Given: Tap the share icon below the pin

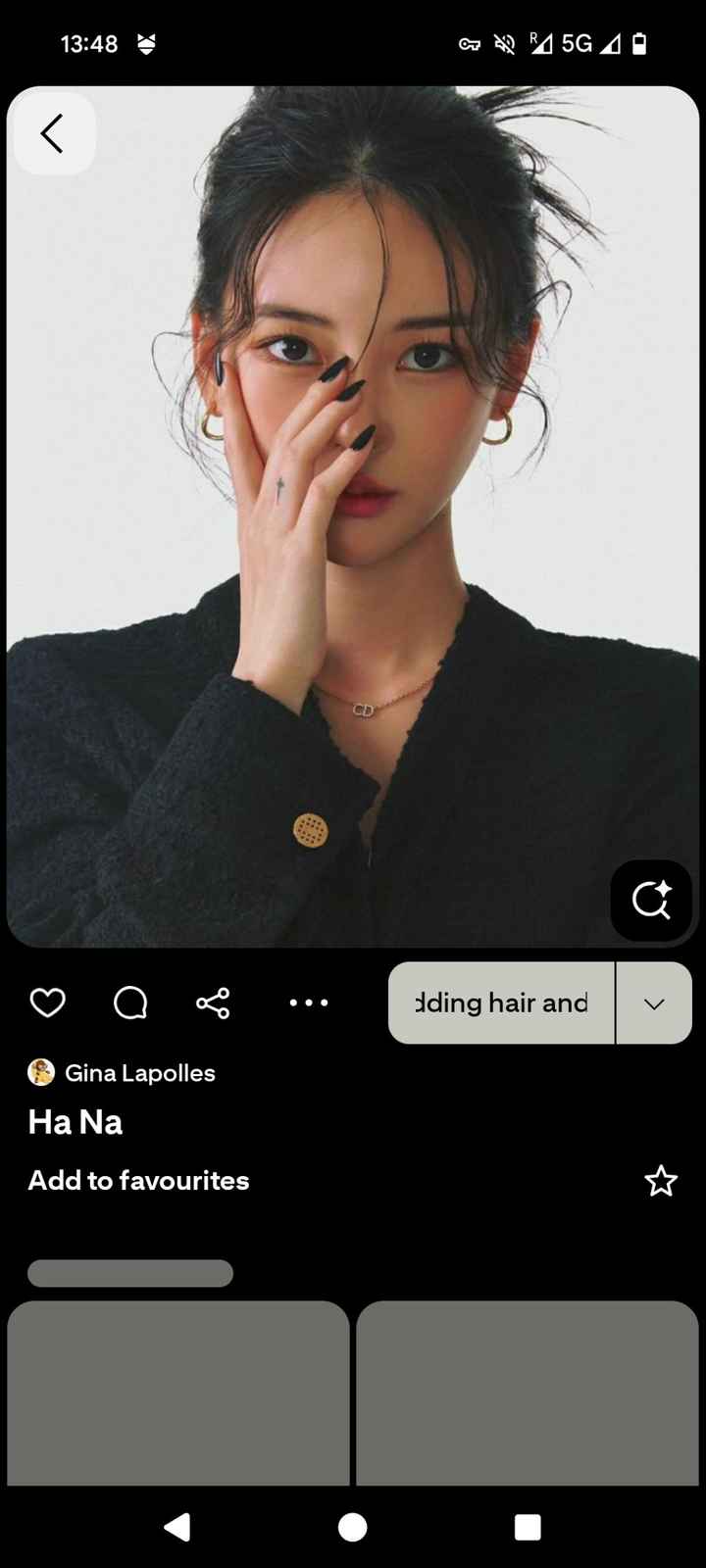Looking at the screenshot, I should pyautogui.click(x=212, y=1003).
